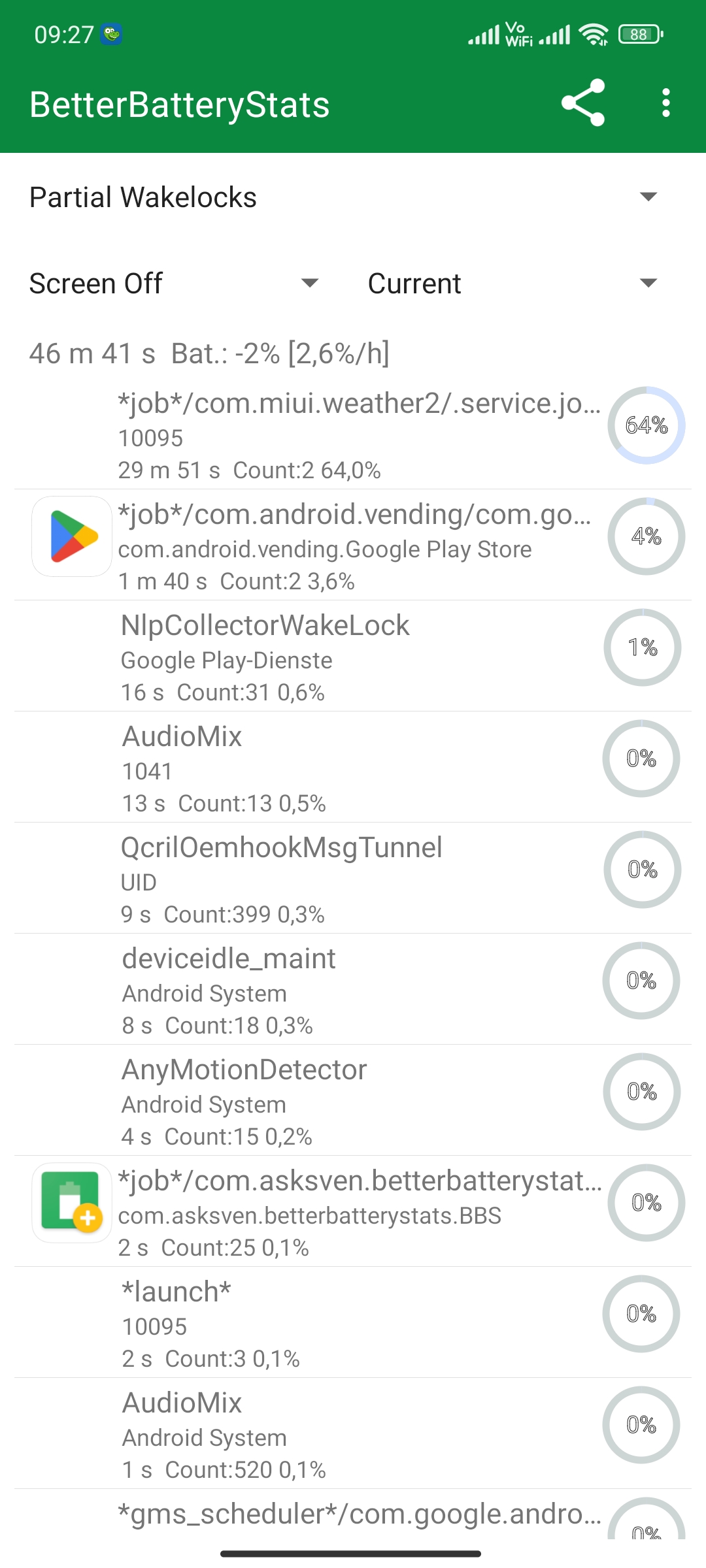Open the com.miui.weather2 job wakelock entry
The image size is (706, 1568).
(353, 434)
